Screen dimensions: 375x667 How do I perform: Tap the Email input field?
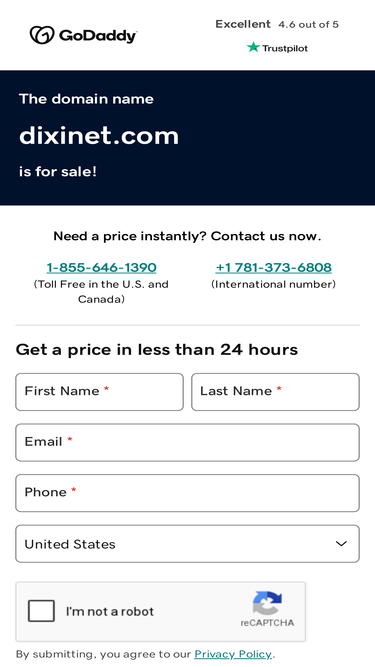(188, 442)
